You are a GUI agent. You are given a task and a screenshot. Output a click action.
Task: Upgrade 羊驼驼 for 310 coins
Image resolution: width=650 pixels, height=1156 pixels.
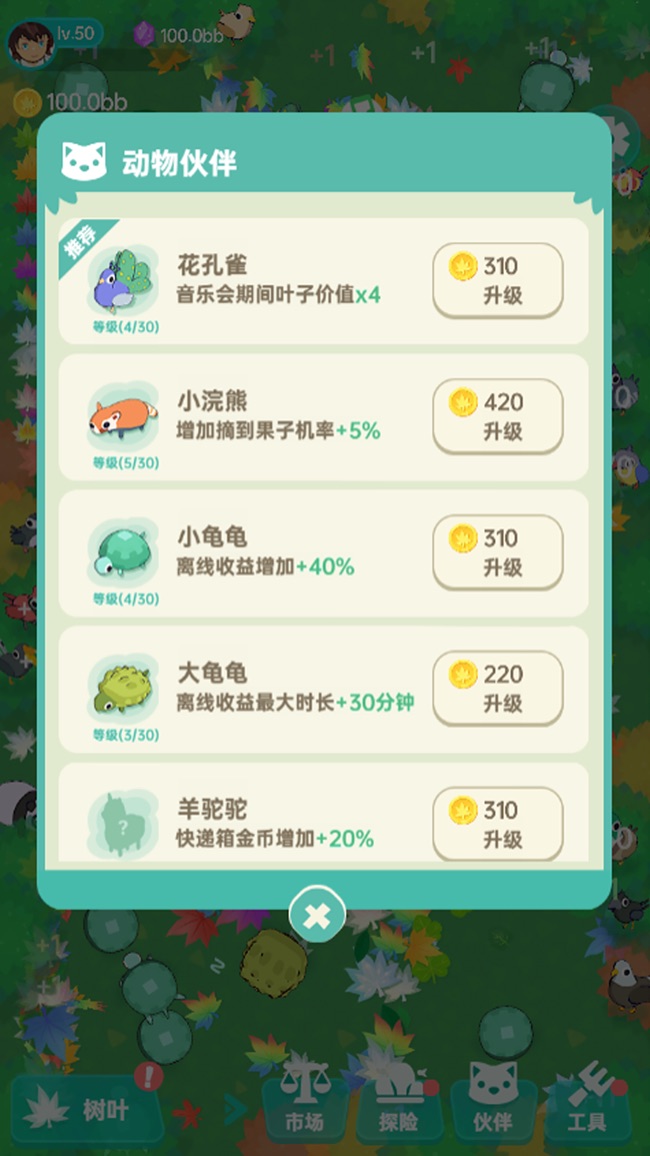click(x=497, y=824)
